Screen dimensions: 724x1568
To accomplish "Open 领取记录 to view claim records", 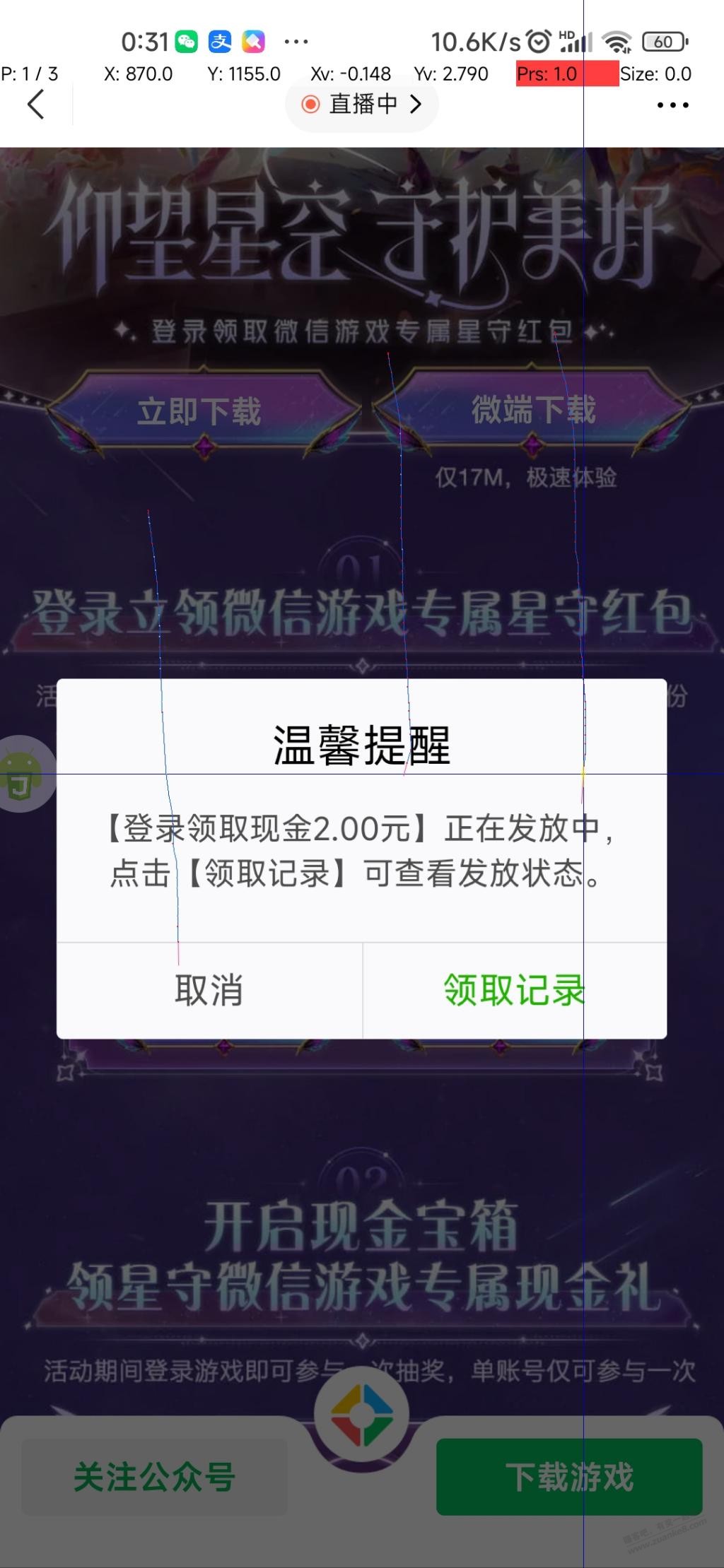I will pyautogui.click(x=514, y=991).
